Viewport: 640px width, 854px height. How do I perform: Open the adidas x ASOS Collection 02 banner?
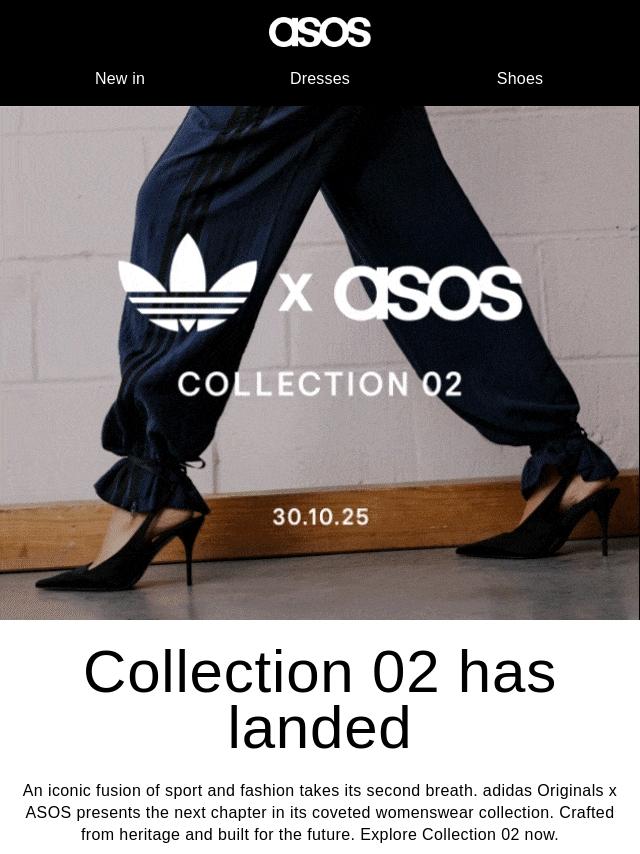320,362
